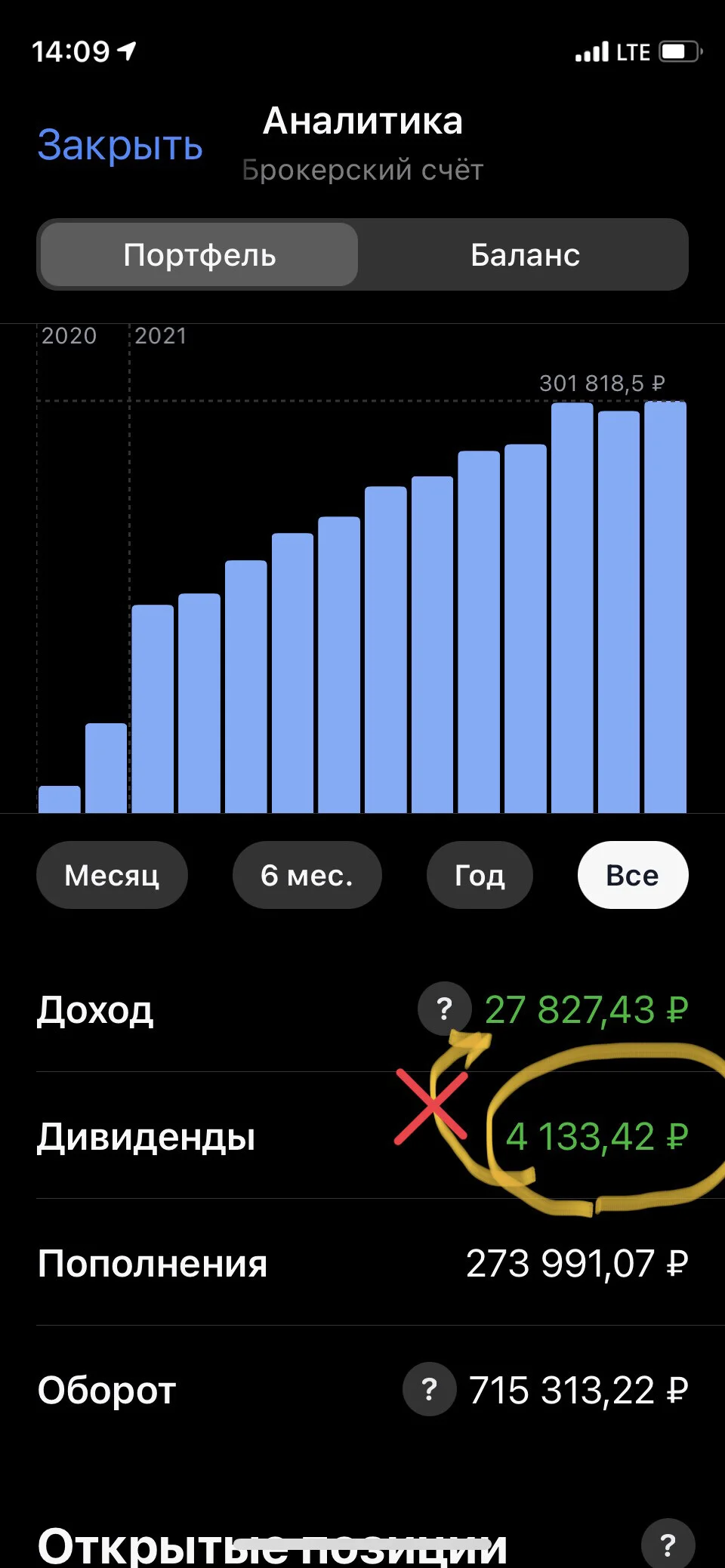Choose the Месяц period chip
725x1568 pixels.
112,875
